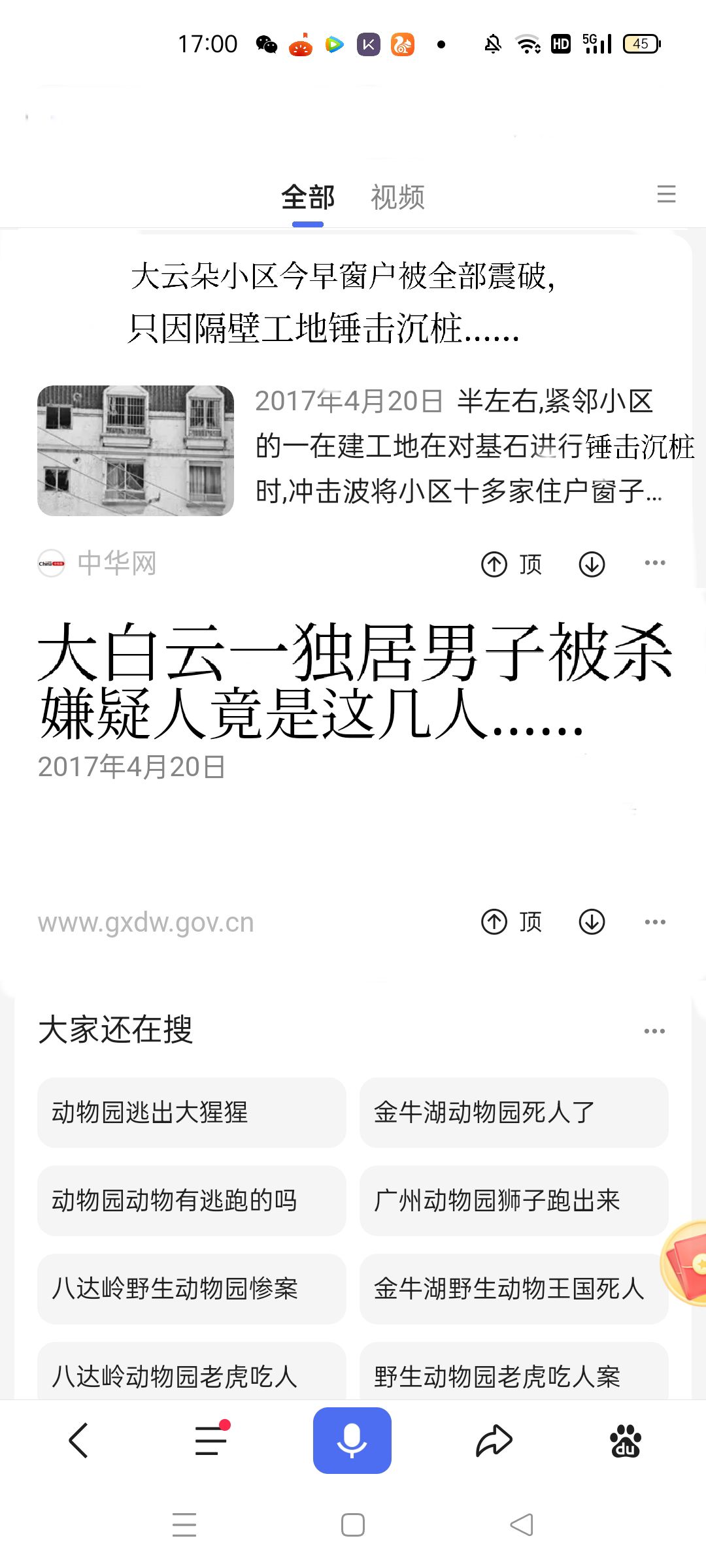
Task: Search 八达岭野生动物园惨案
Action: tap(192, 1288)
